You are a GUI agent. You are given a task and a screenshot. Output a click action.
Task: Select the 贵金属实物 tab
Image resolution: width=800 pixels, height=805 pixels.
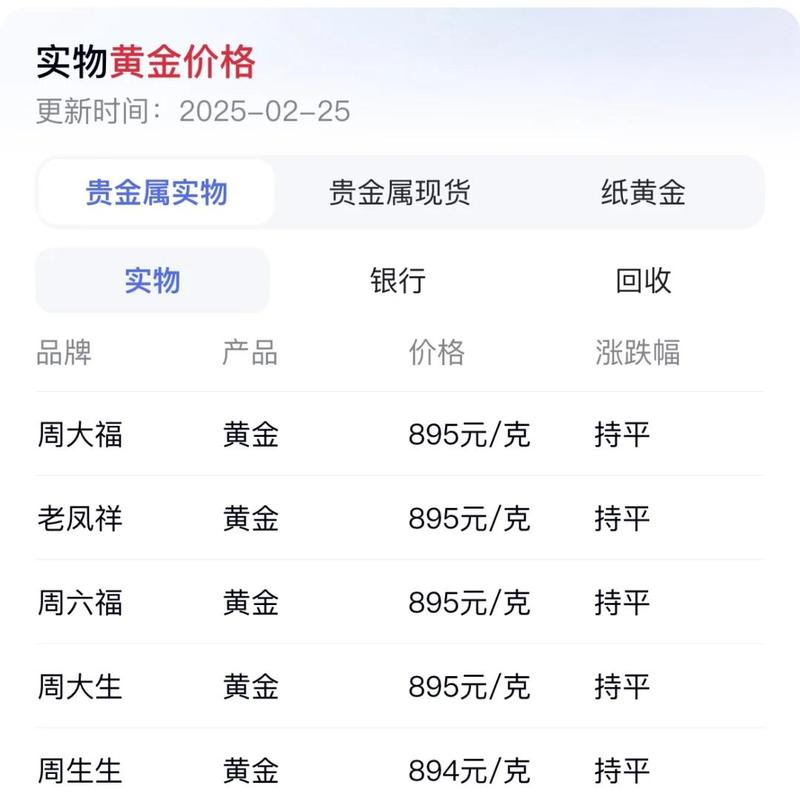tap(155, 193)
